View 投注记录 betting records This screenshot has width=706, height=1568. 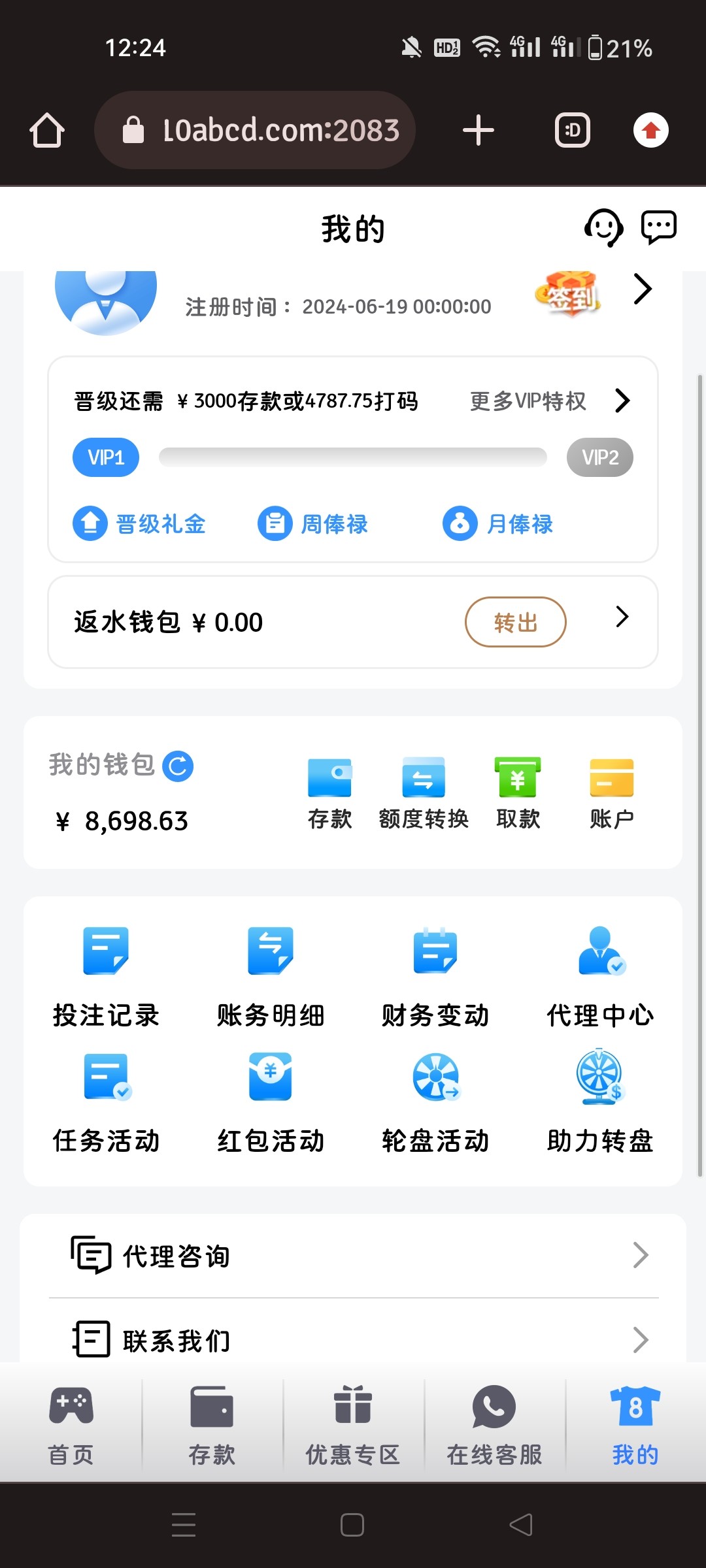(106, 976)
